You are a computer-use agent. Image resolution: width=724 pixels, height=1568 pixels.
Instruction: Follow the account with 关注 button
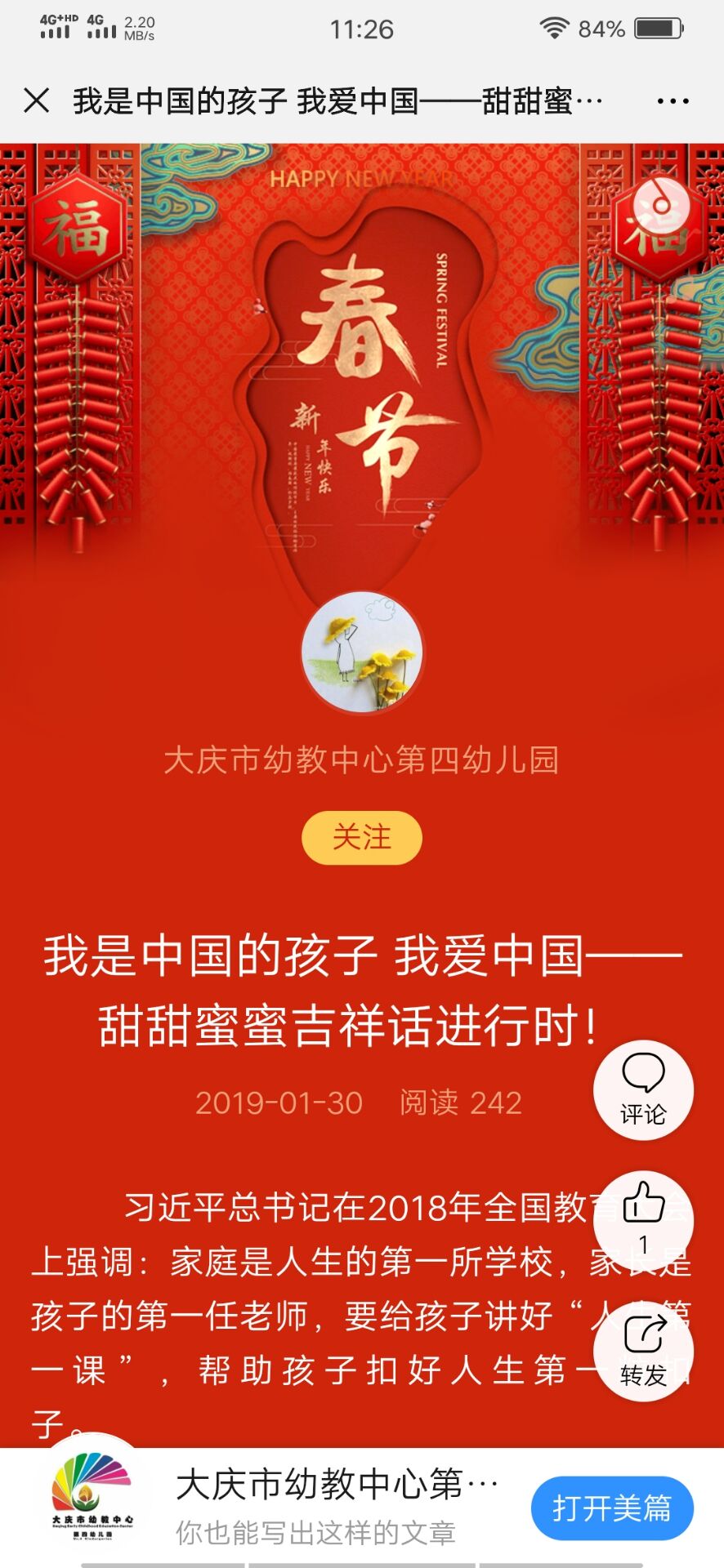point(362,837)
